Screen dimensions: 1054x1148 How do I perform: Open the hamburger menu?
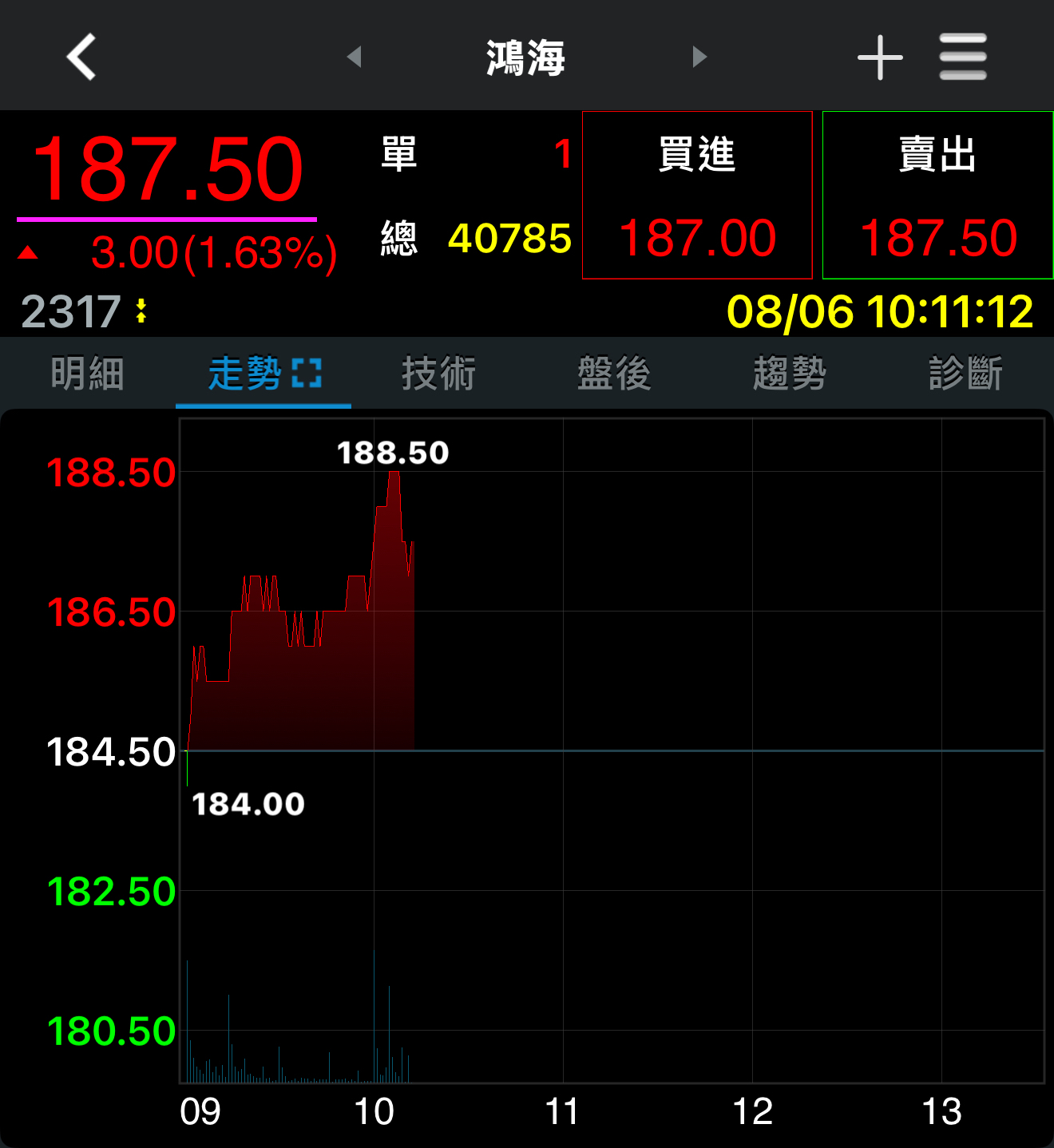point(963,57)
